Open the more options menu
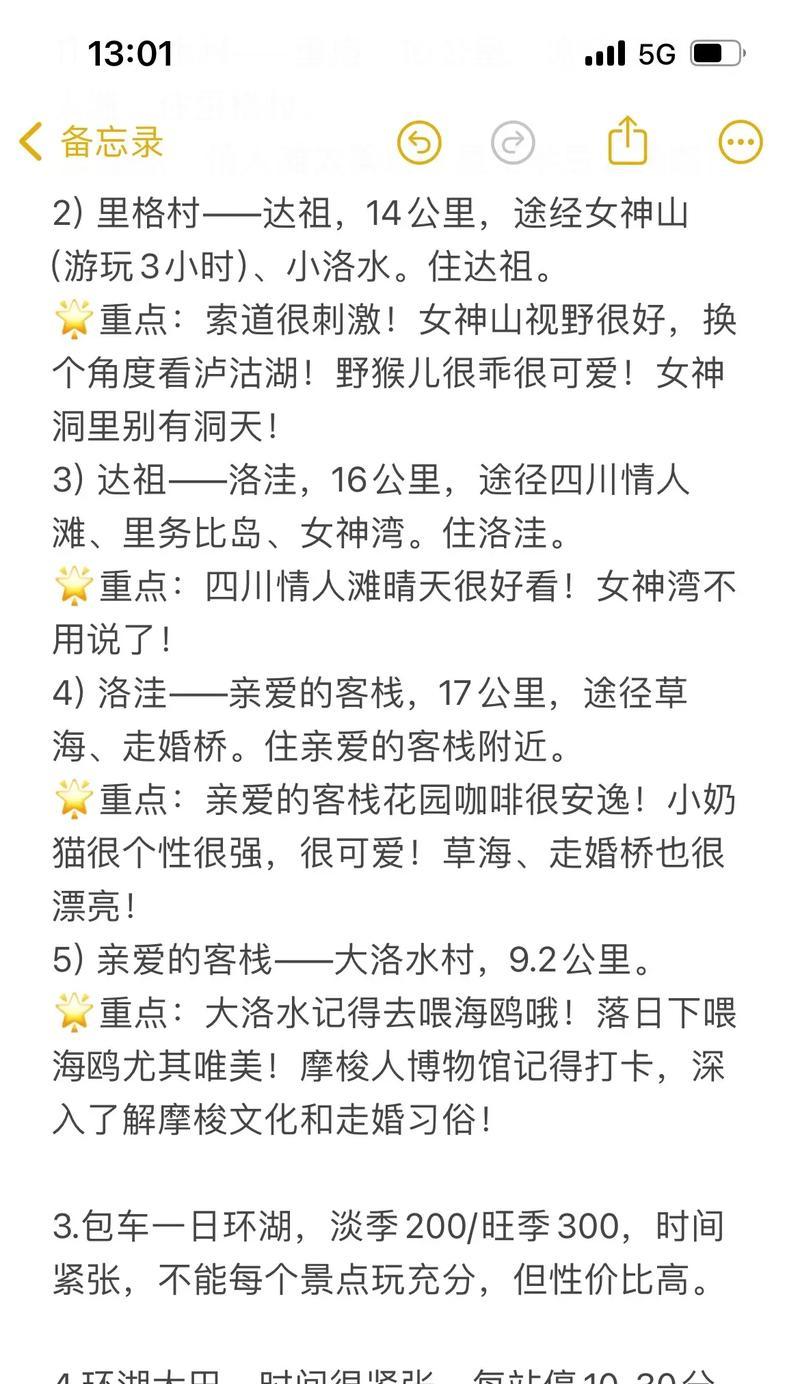Viewport: 800px width, 1384px height. pos(740,143)
